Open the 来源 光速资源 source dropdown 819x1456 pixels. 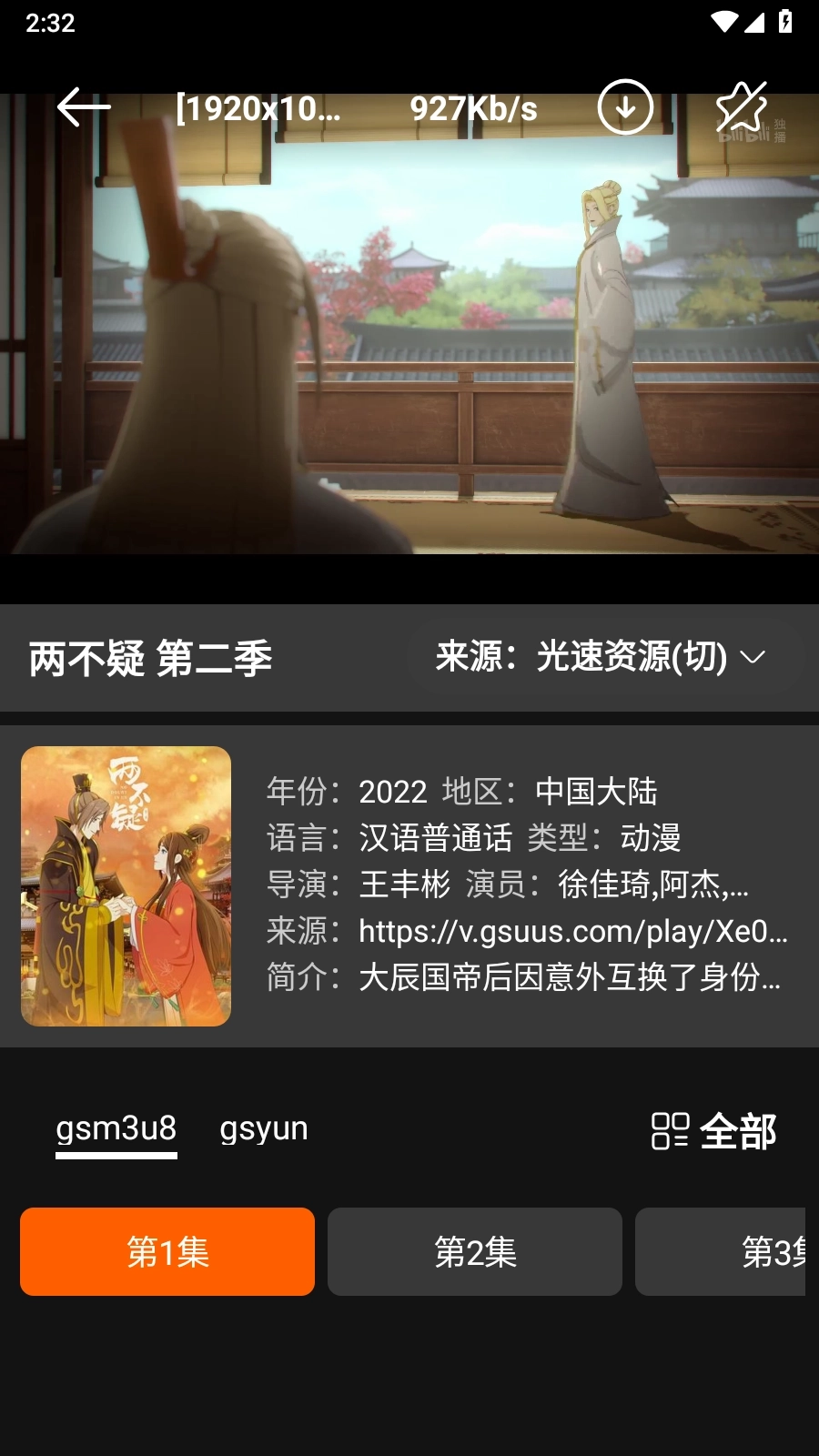pos(602,657)
